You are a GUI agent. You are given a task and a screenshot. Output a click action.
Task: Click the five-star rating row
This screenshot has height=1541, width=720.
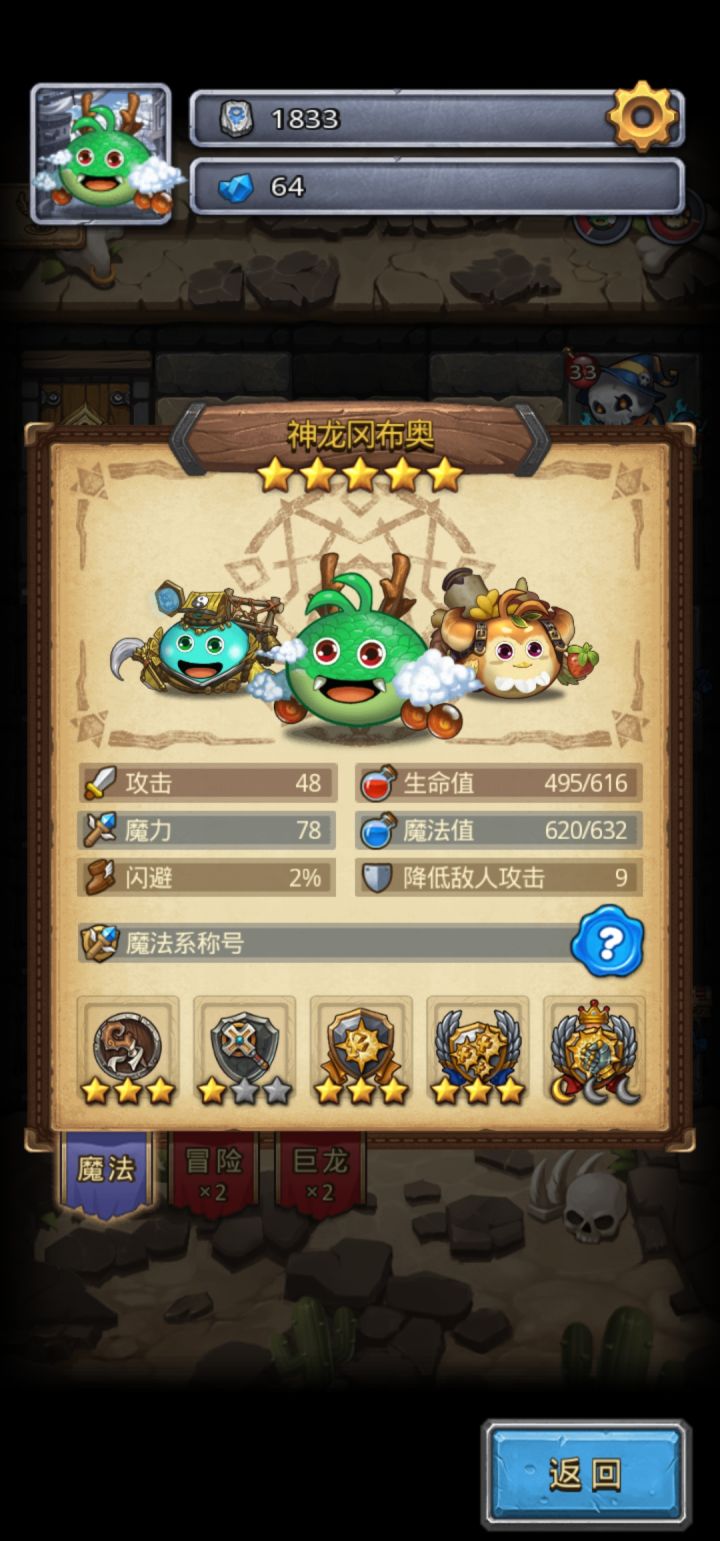click(x=360, y=478)
